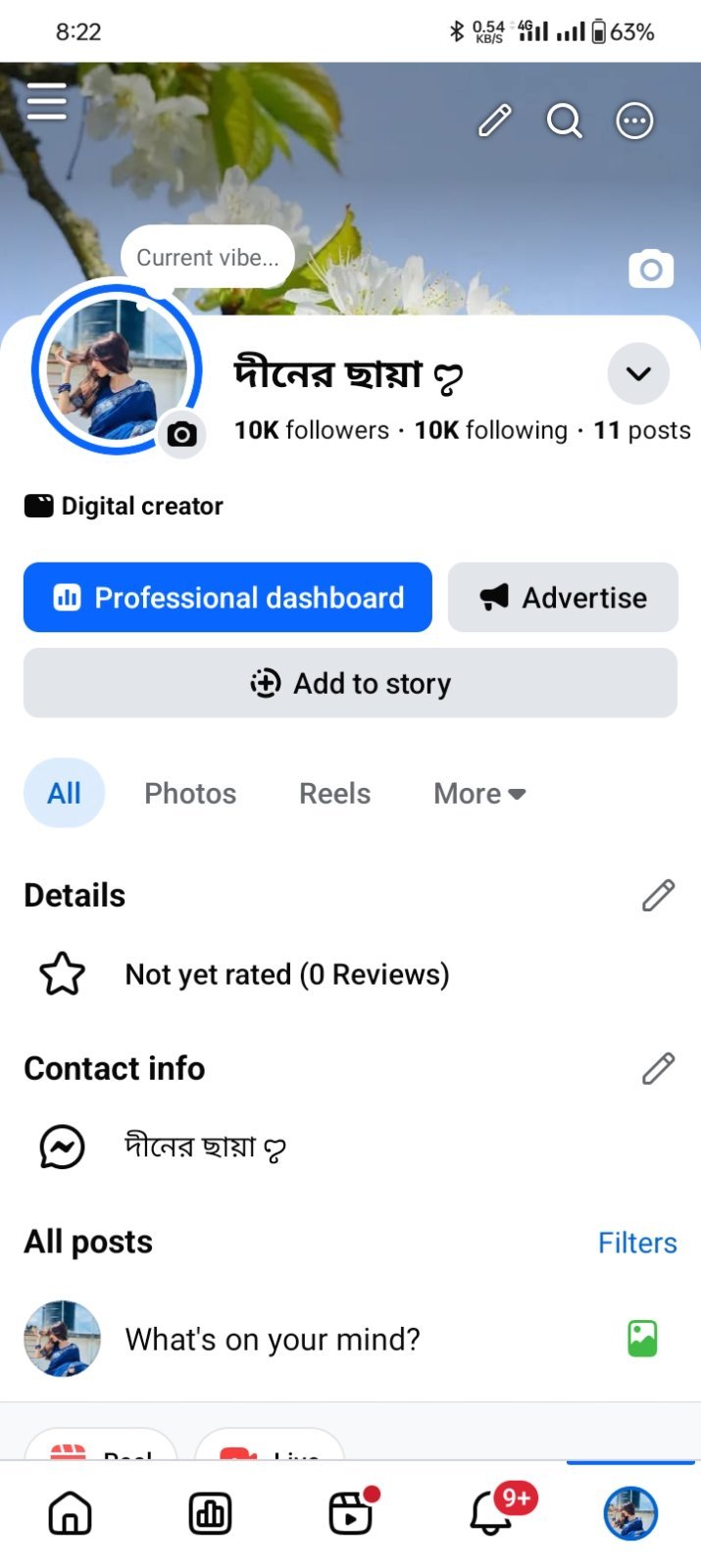Set a Current vibe note

208,257
